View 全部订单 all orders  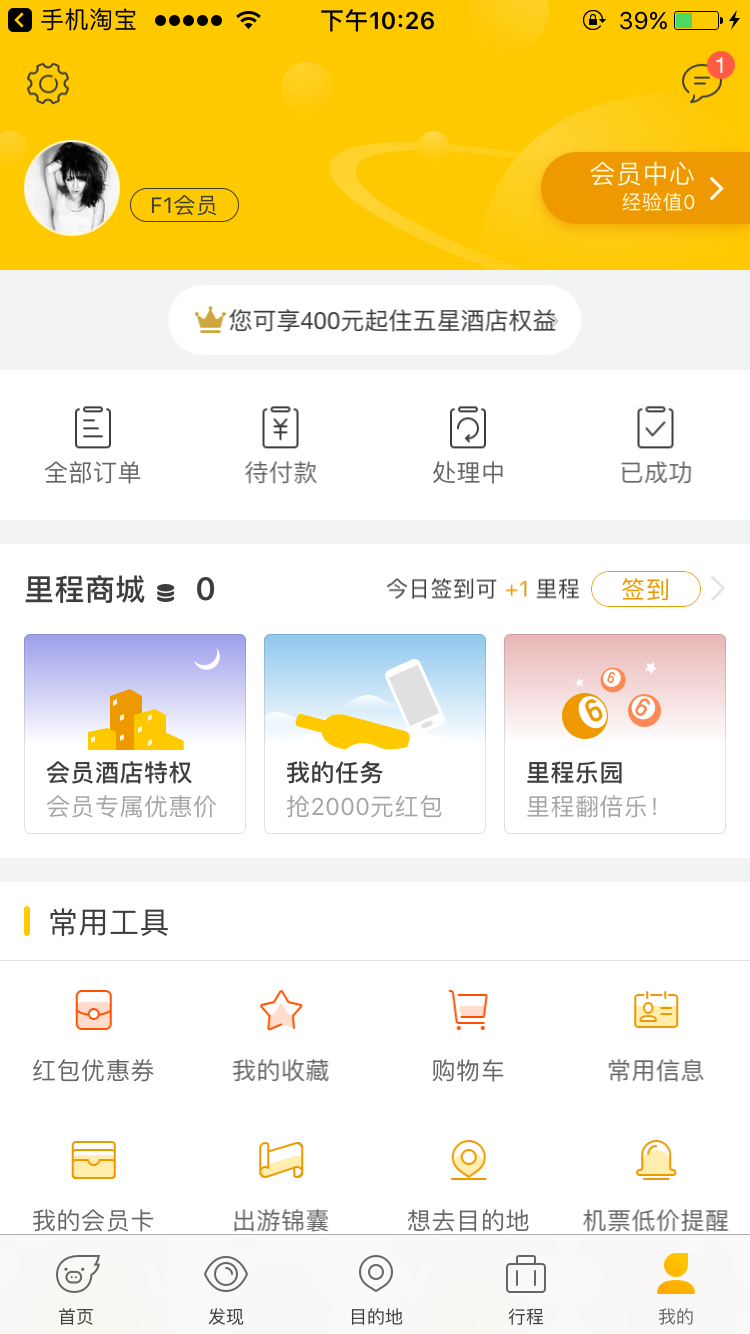point(93,446)
